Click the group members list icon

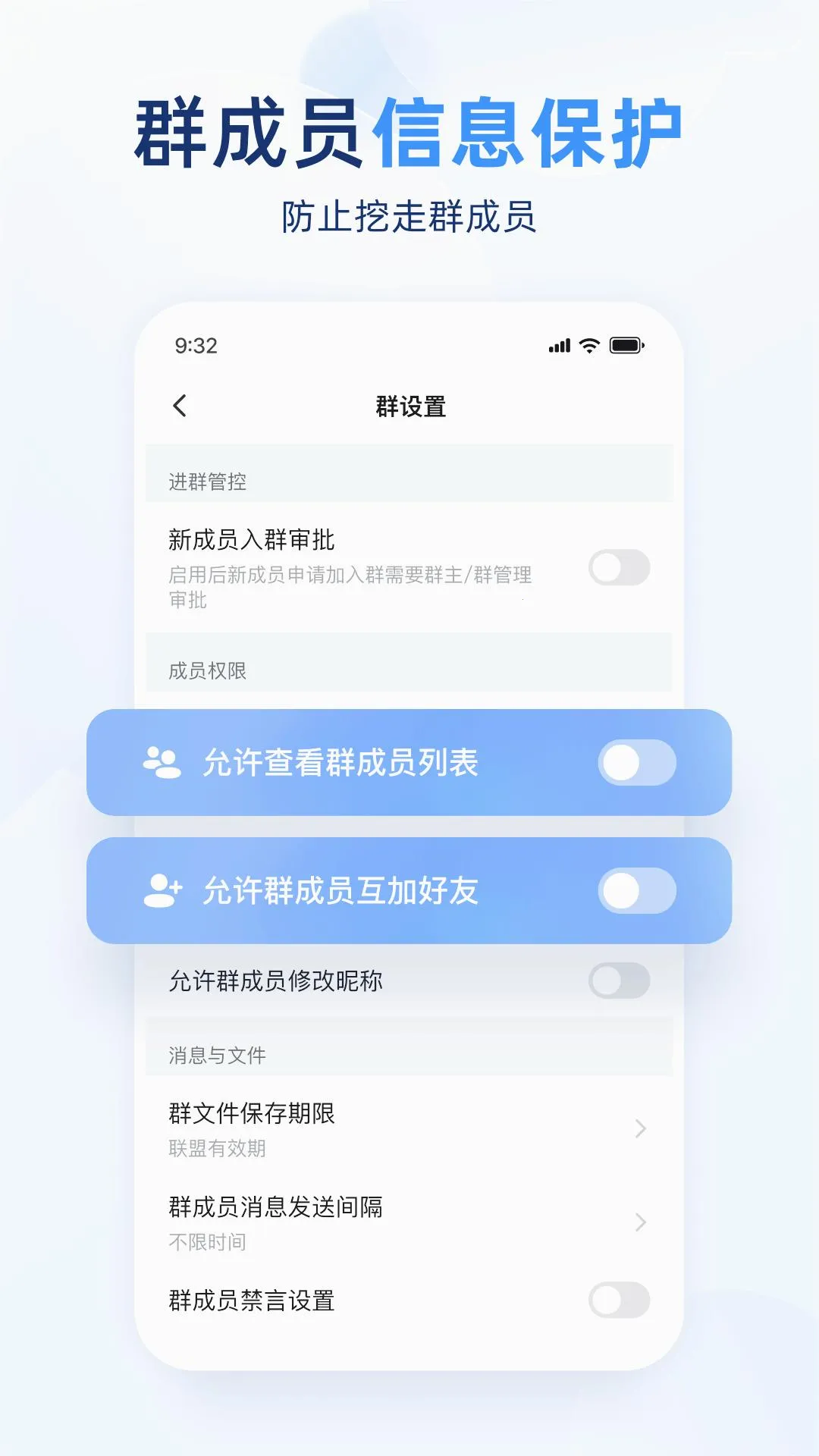point(162,762)
